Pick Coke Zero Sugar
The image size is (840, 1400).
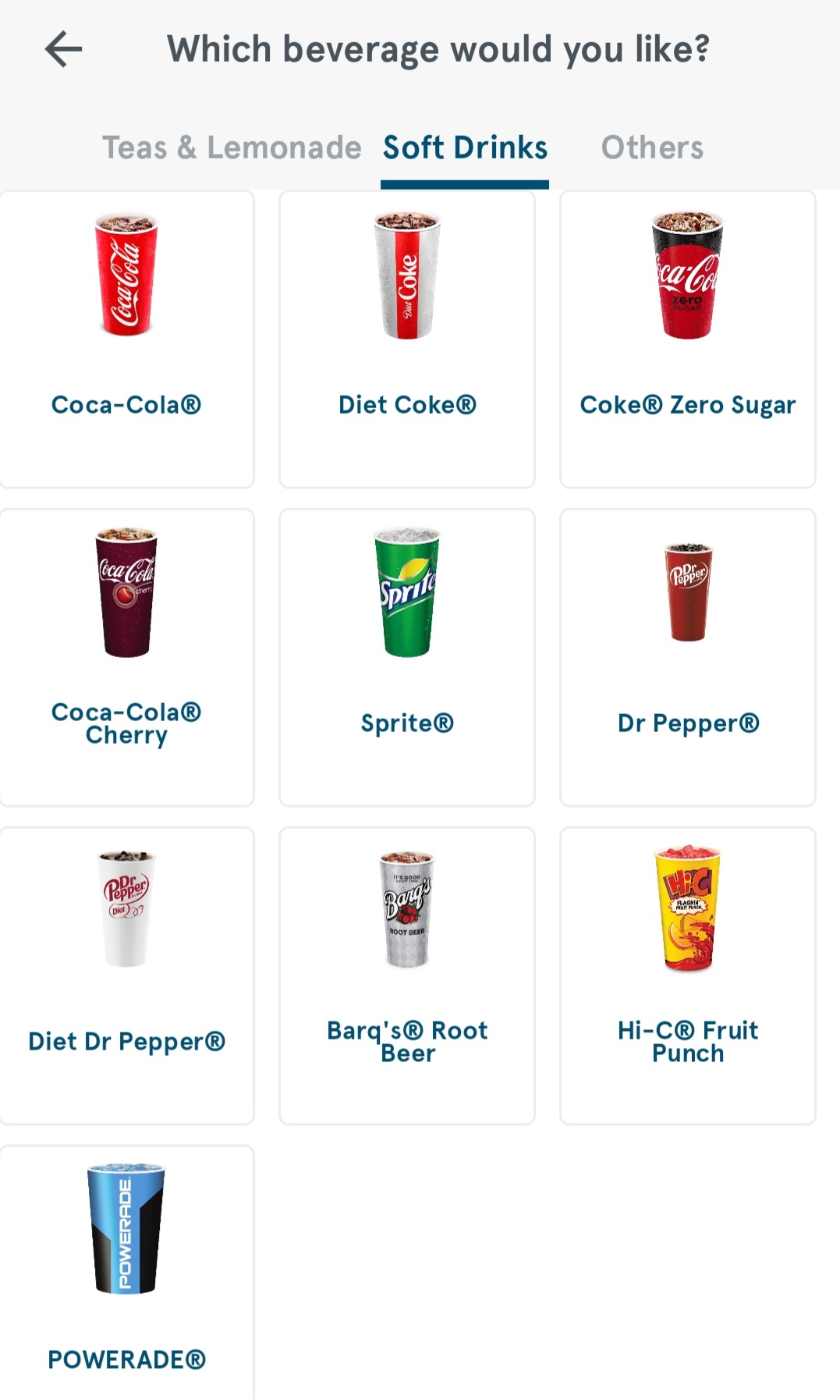click(687, 339)
